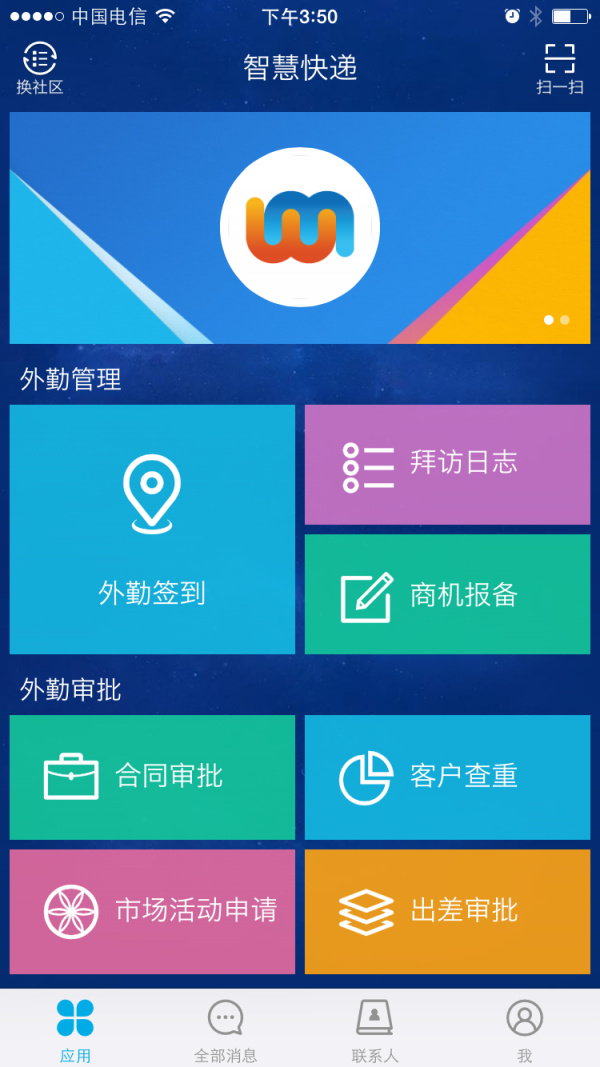The image size is (600, 1067).
Task: Open the 出差审批 travel approval tile
Action: [447, 911]
